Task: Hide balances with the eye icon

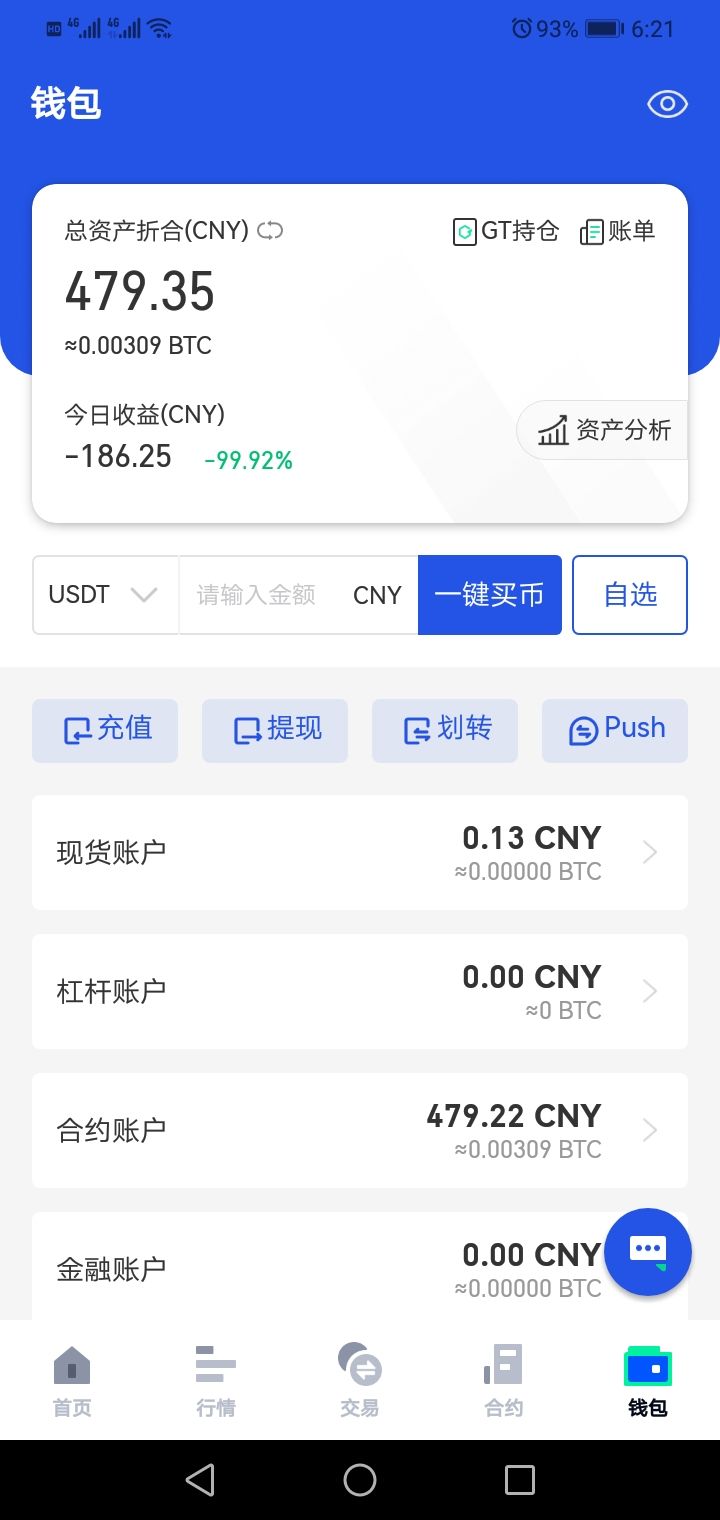Action: (667, 104)
